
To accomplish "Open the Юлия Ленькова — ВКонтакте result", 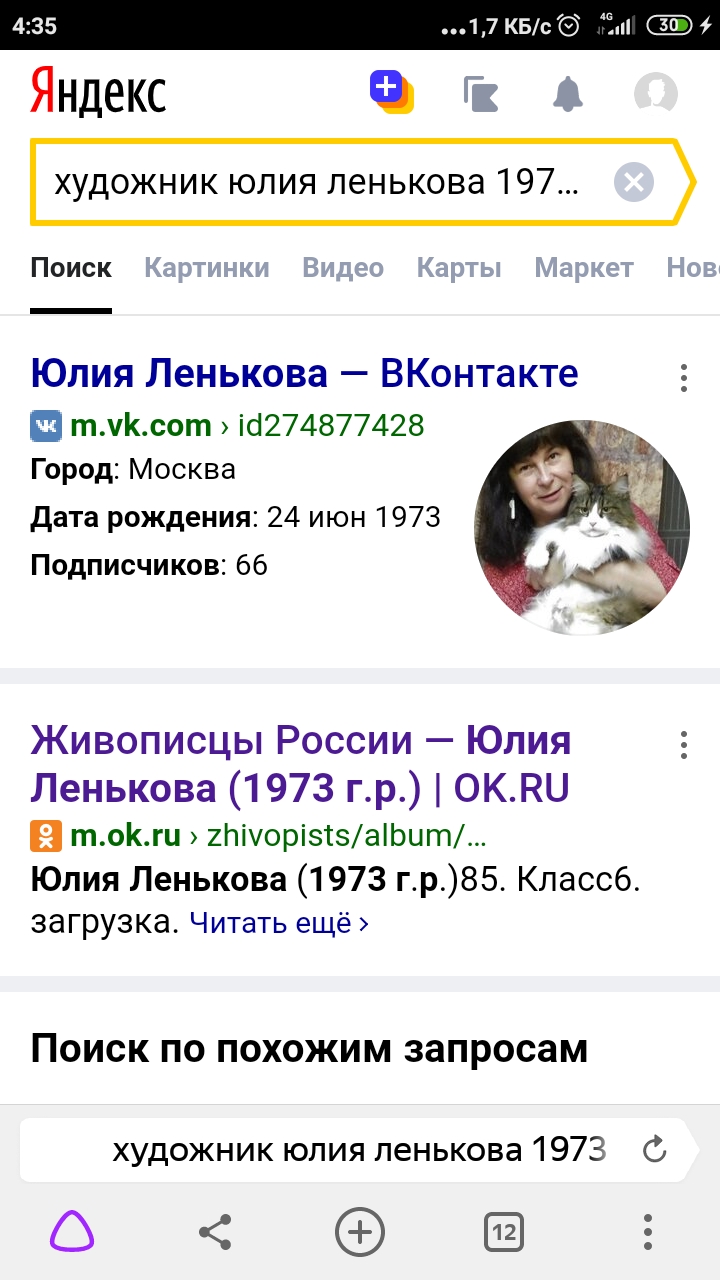I will point(304,374).
